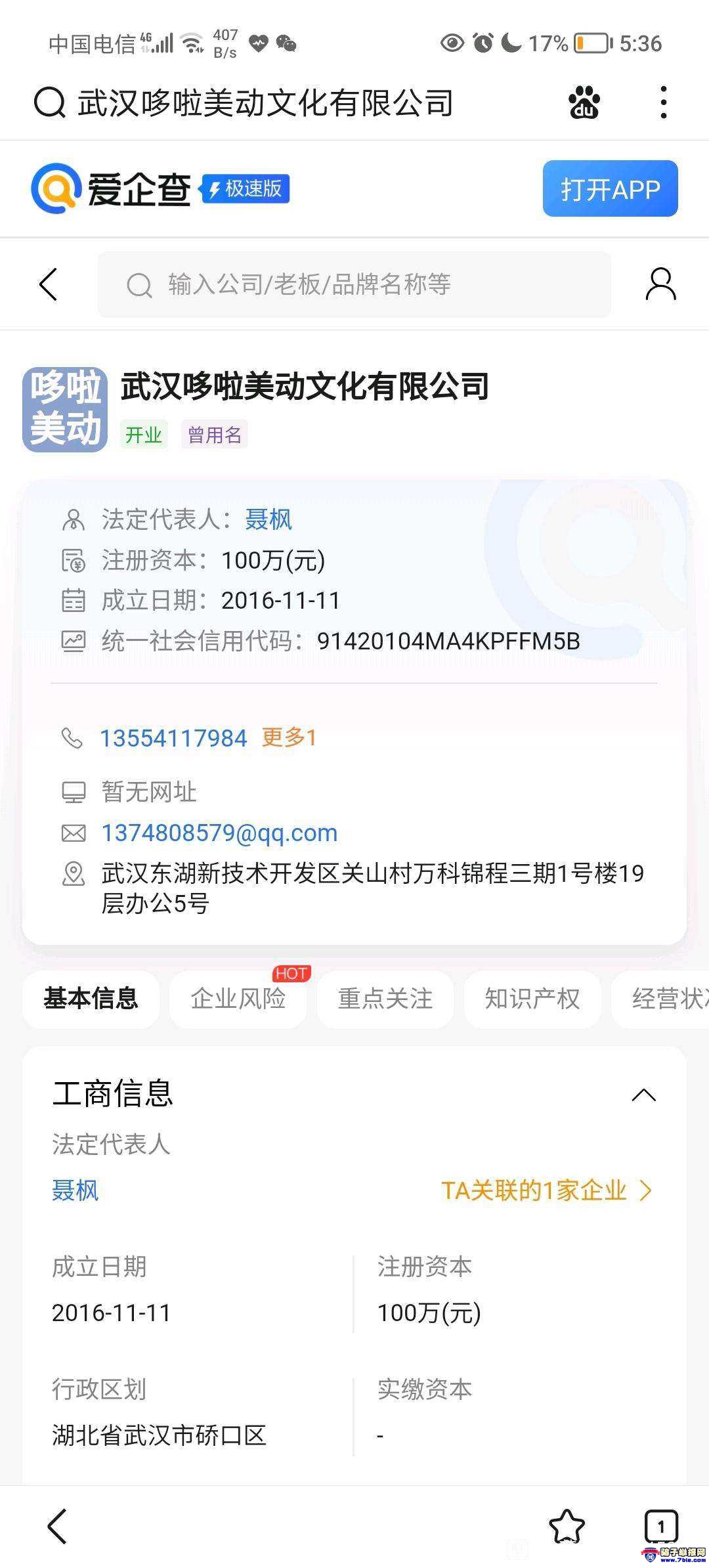
Task: Open the Baidu paw icon
Action: click(x=584, y=103)
